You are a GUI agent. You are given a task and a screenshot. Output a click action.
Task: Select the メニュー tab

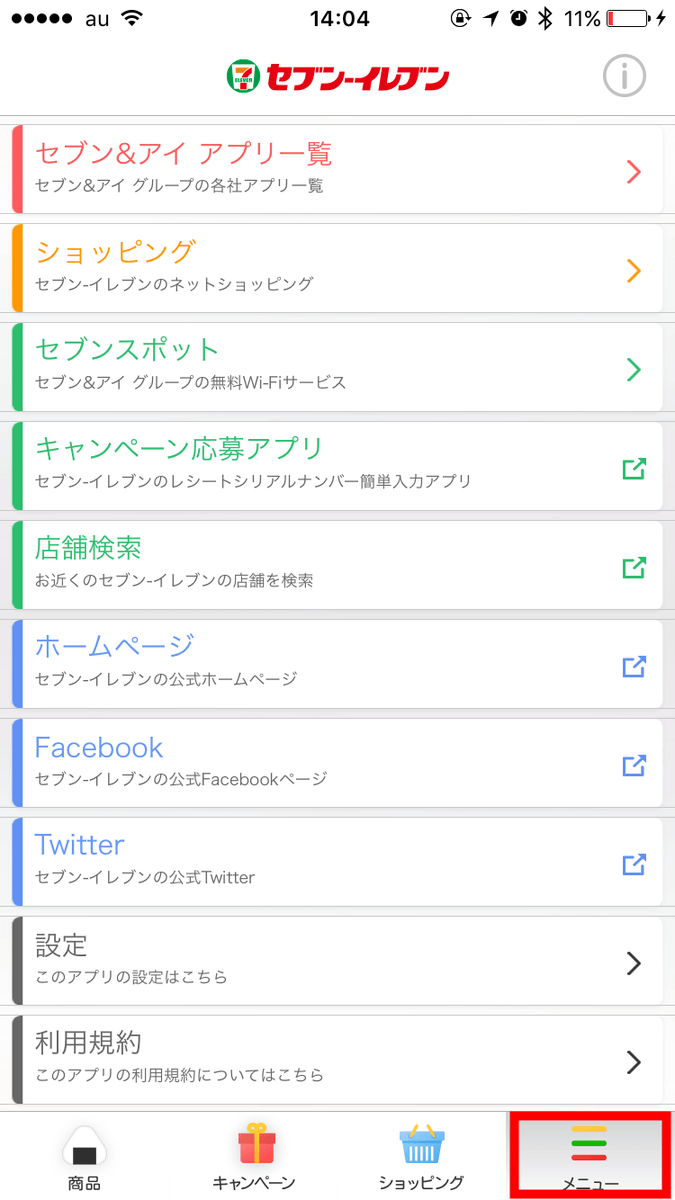590,1156
